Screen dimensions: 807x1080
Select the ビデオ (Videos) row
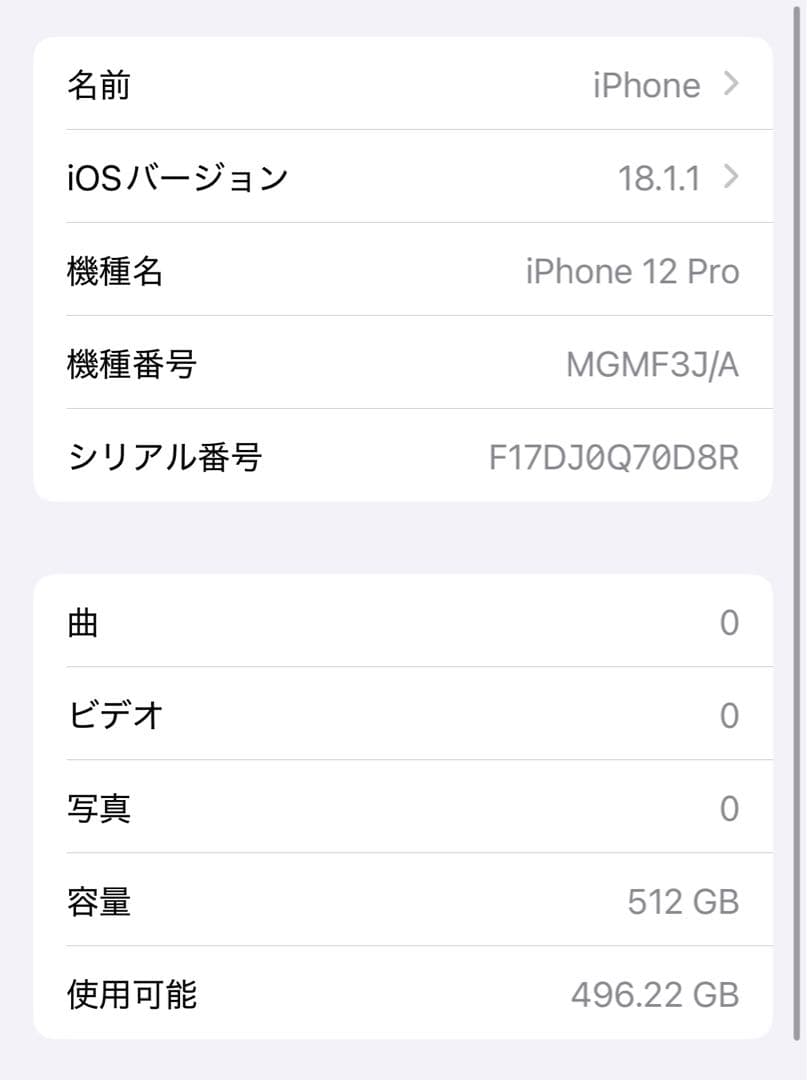coord(400,715)
